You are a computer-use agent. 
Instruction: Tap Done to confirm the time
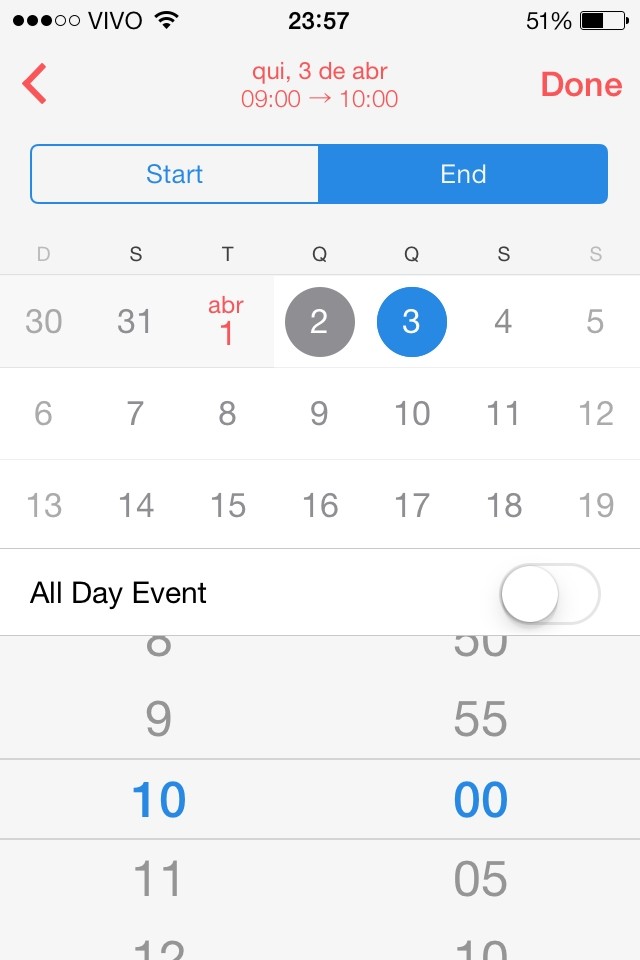coord(581,85)
